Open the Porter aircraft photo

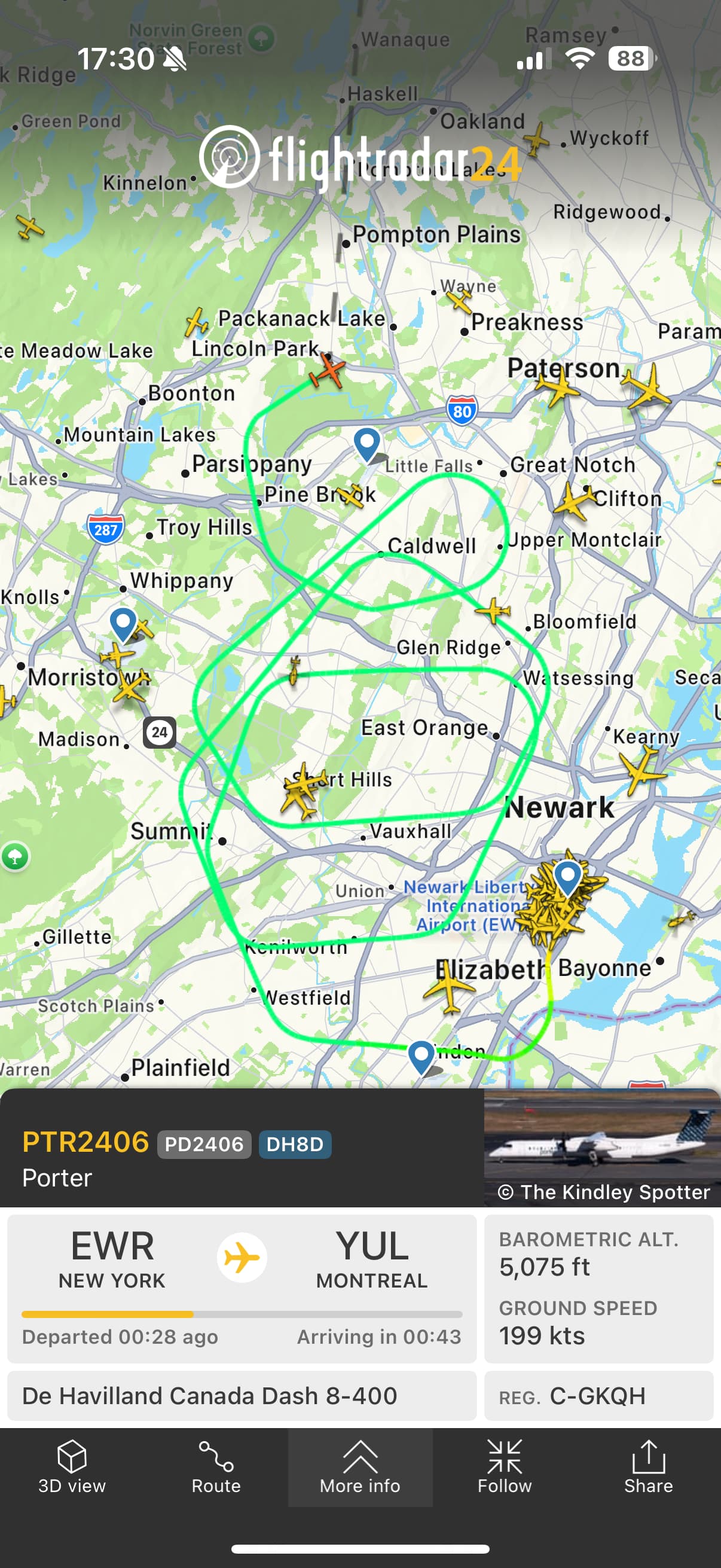tap(602, 1147)
